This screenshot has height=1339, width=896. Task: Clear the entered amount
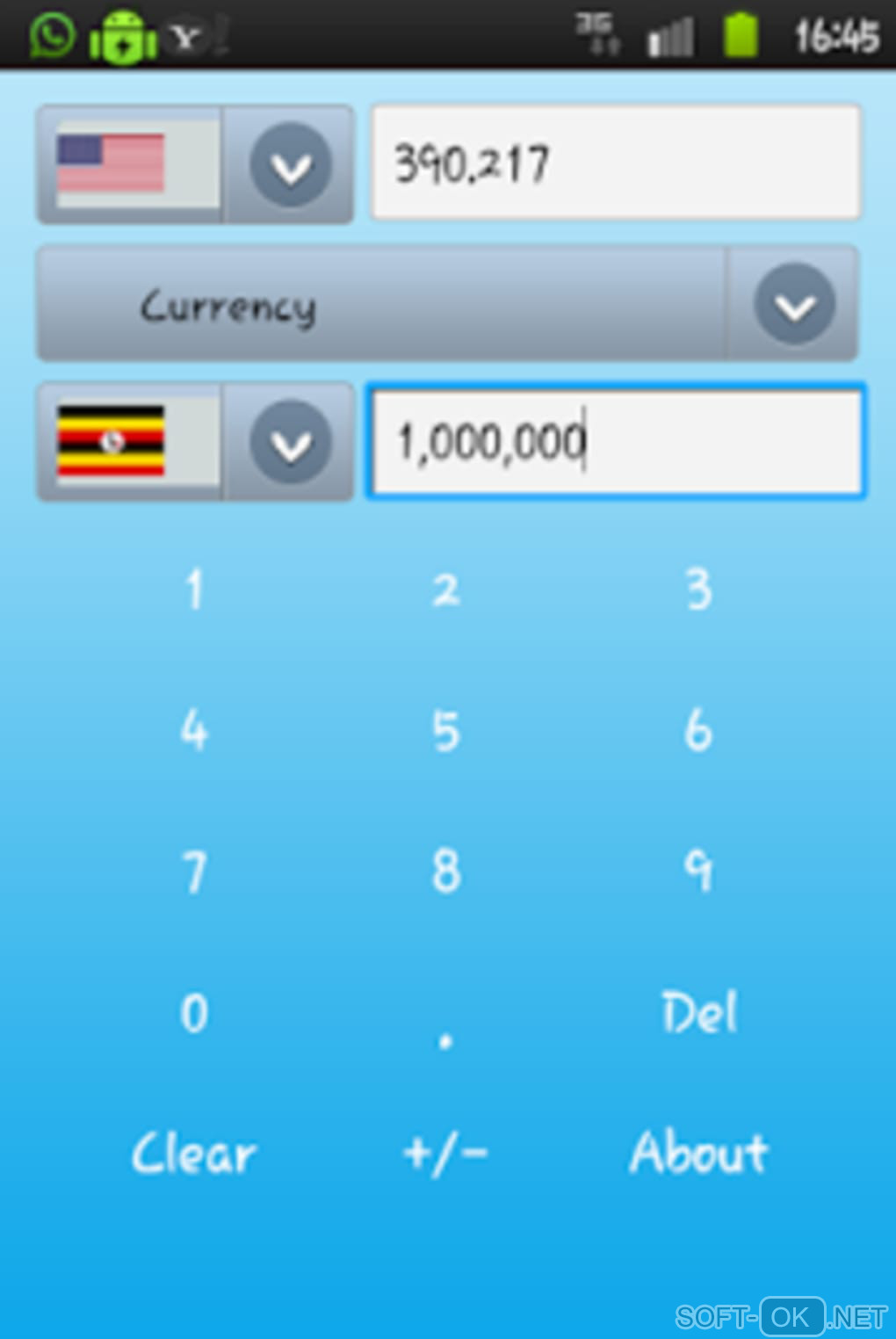click(x=194, y=1154)
